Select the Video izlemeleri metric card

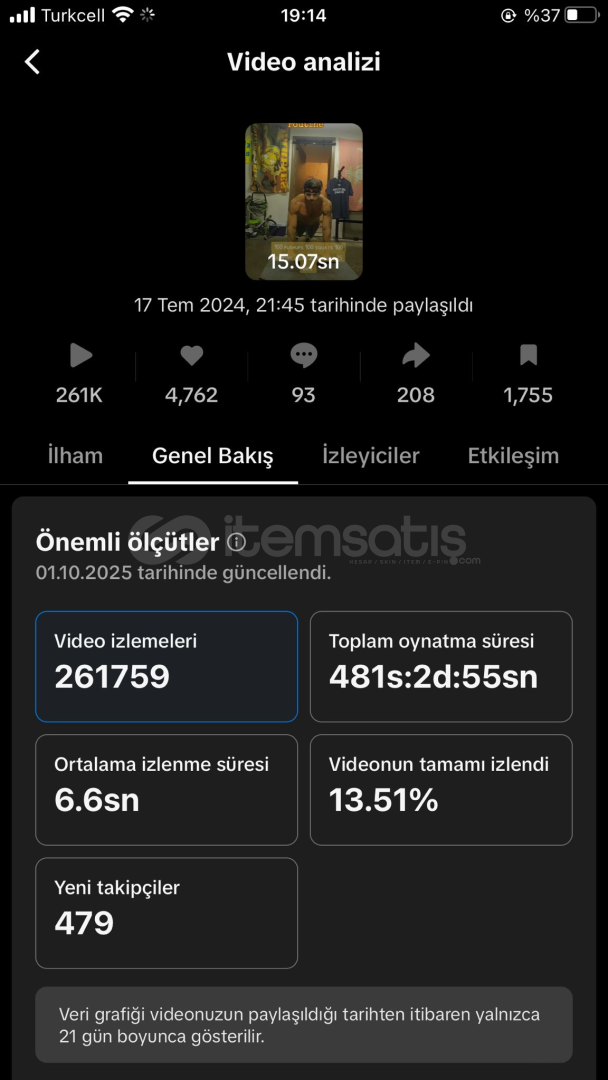click(x=166, y=666)
